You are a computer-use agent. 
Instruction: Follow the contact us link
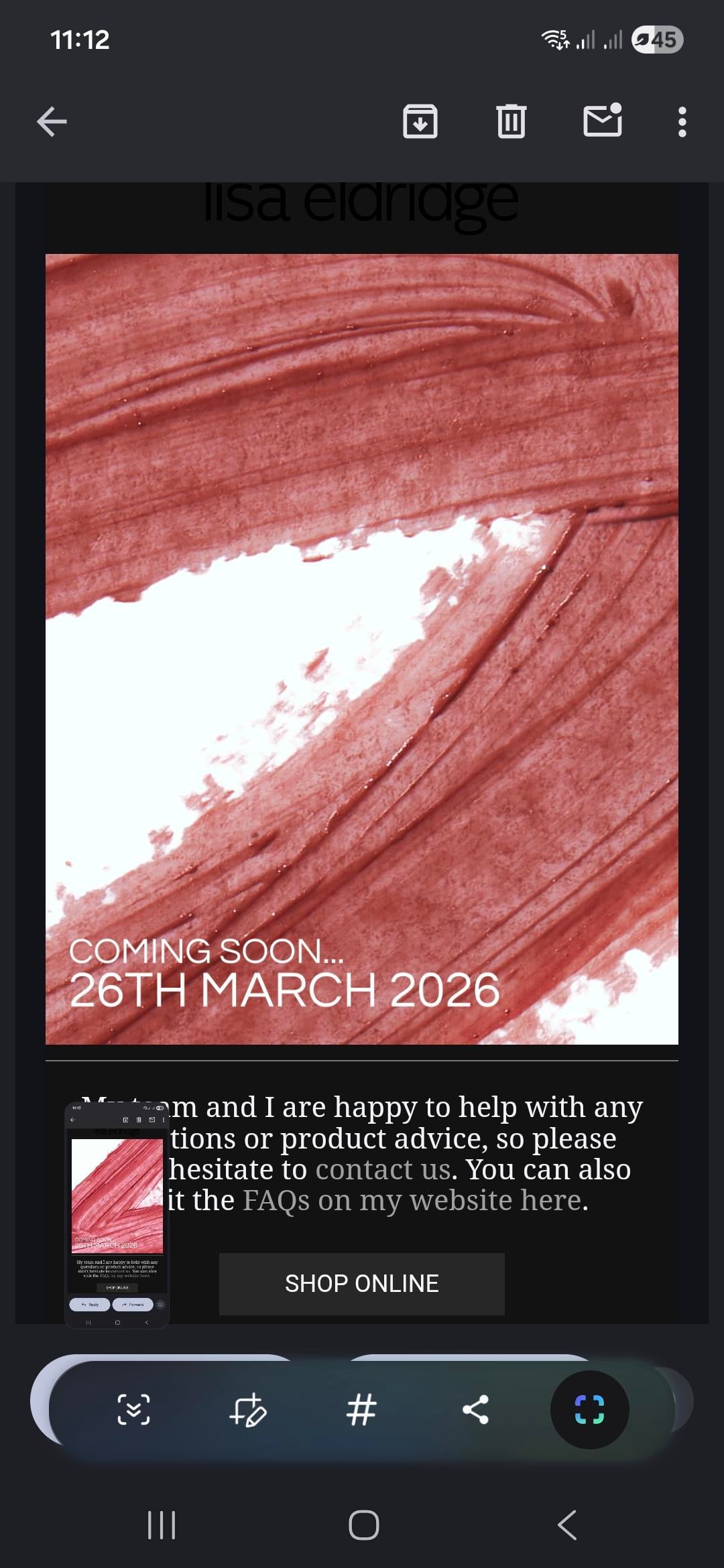pos(383,1170)
